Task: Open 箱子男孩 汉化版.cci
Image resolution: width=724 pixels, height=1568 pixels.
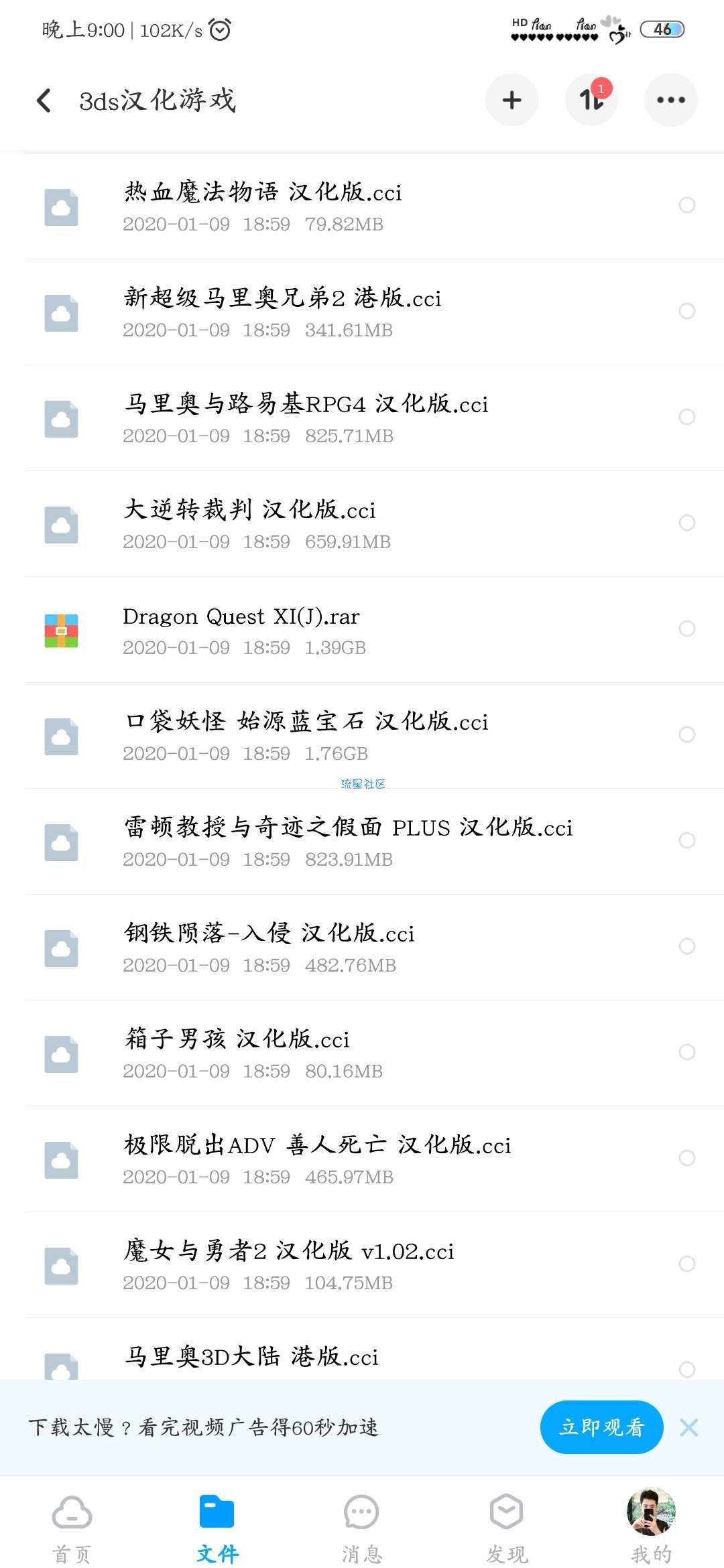Action: 362,1053
